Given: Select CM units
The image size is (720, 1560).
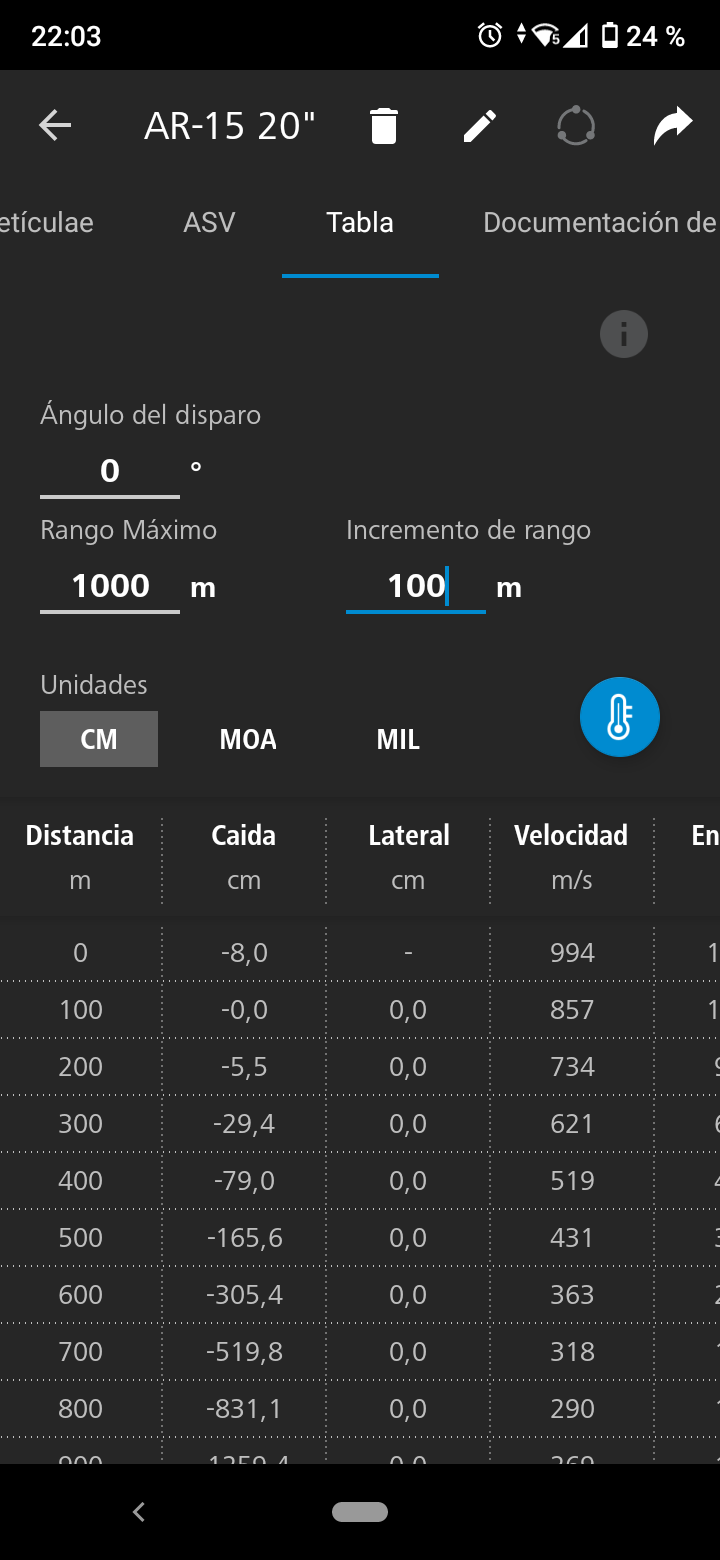Looking at the screenshot, I should pos(99,739).
